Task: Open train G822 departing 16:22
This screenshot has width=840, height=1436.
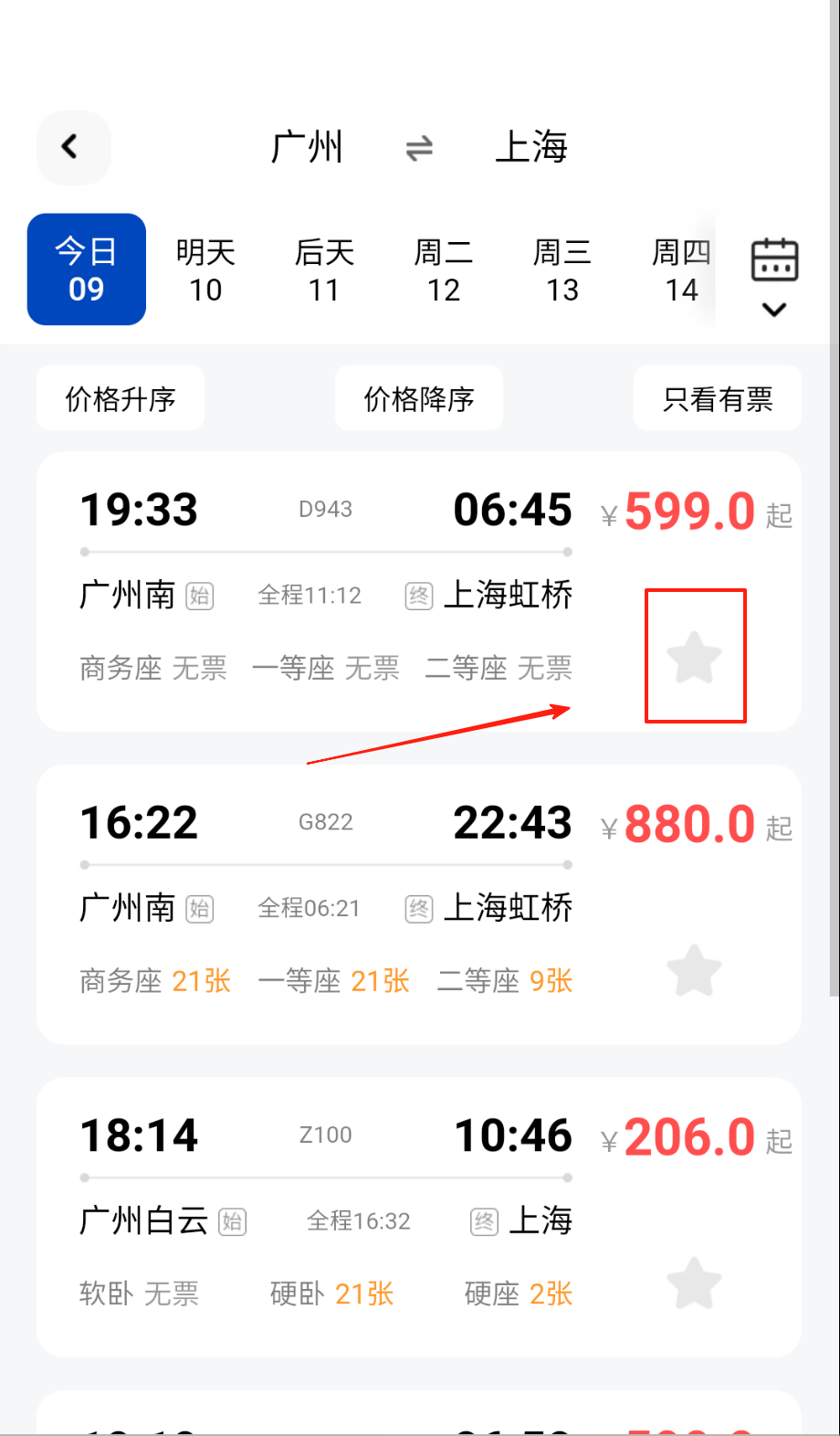Action: pos(325,863)
